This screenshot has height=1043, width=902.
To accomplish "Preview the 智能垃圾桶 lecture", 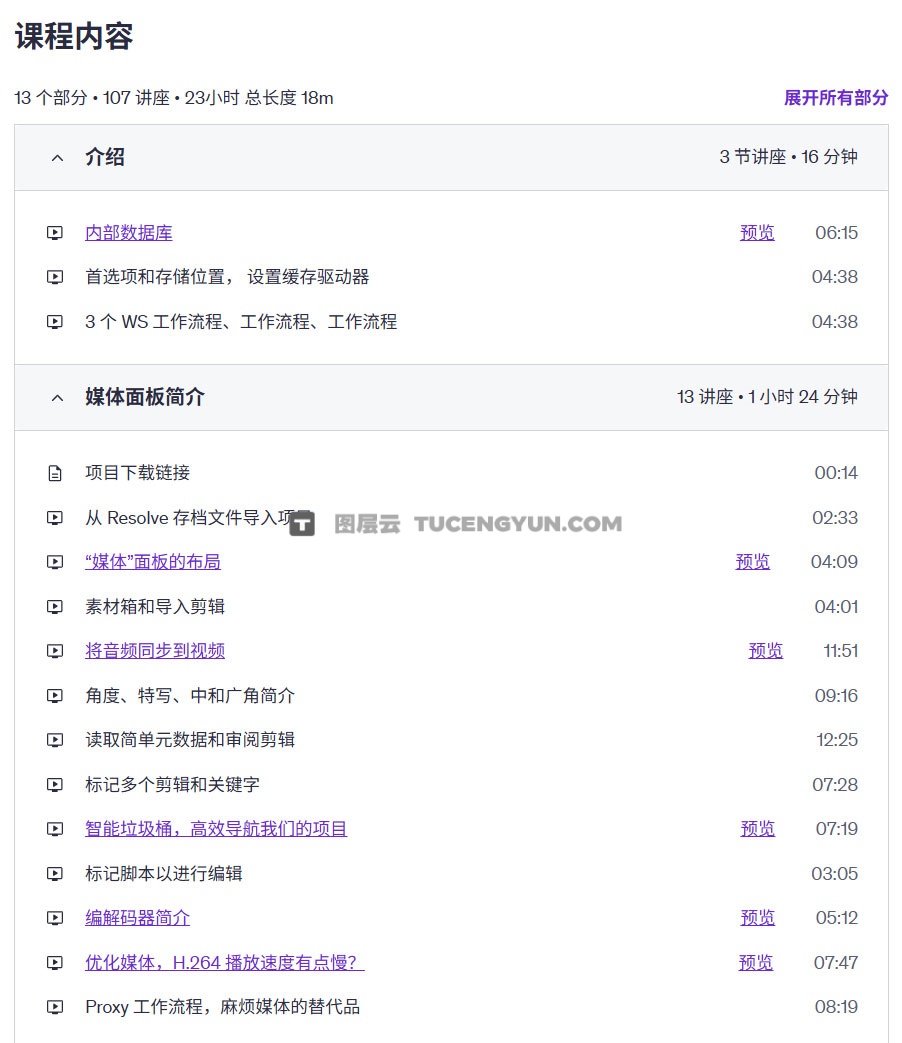I will click(x=758, y=829).
